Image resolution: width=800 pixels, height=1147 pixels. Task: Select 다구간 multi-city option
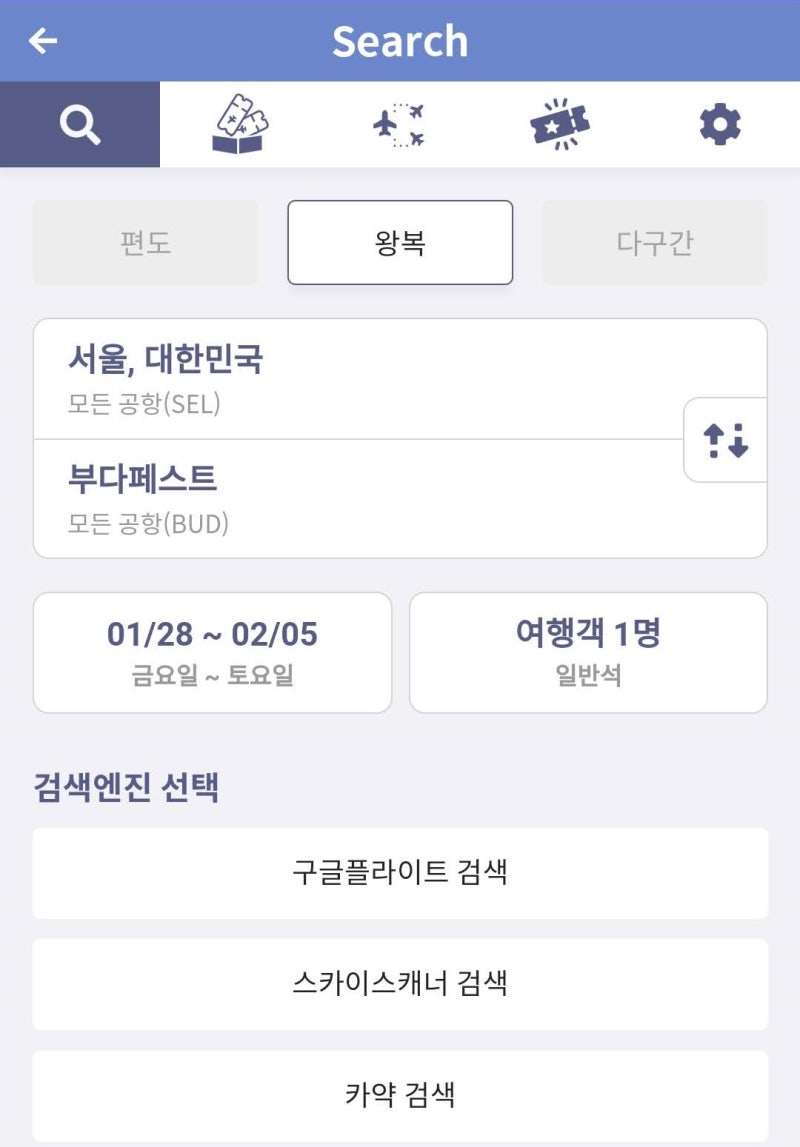tap(655, 242)
